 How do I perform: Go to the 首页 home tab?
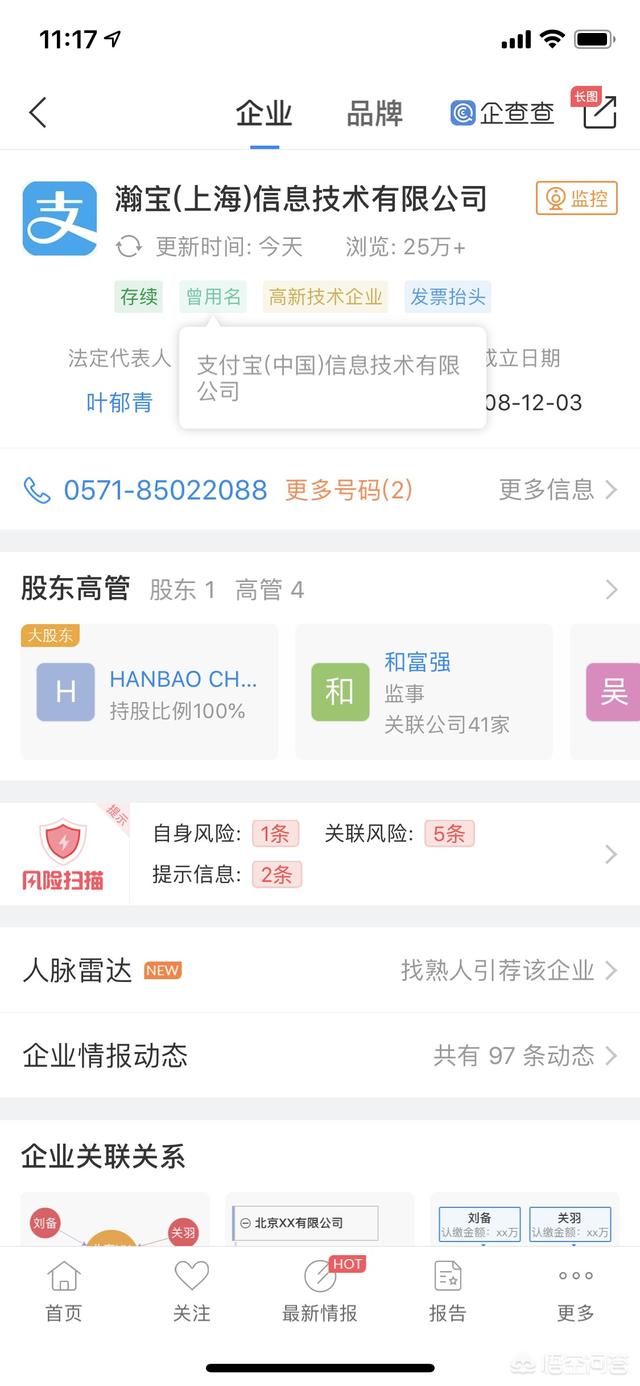pos(64,1292)
